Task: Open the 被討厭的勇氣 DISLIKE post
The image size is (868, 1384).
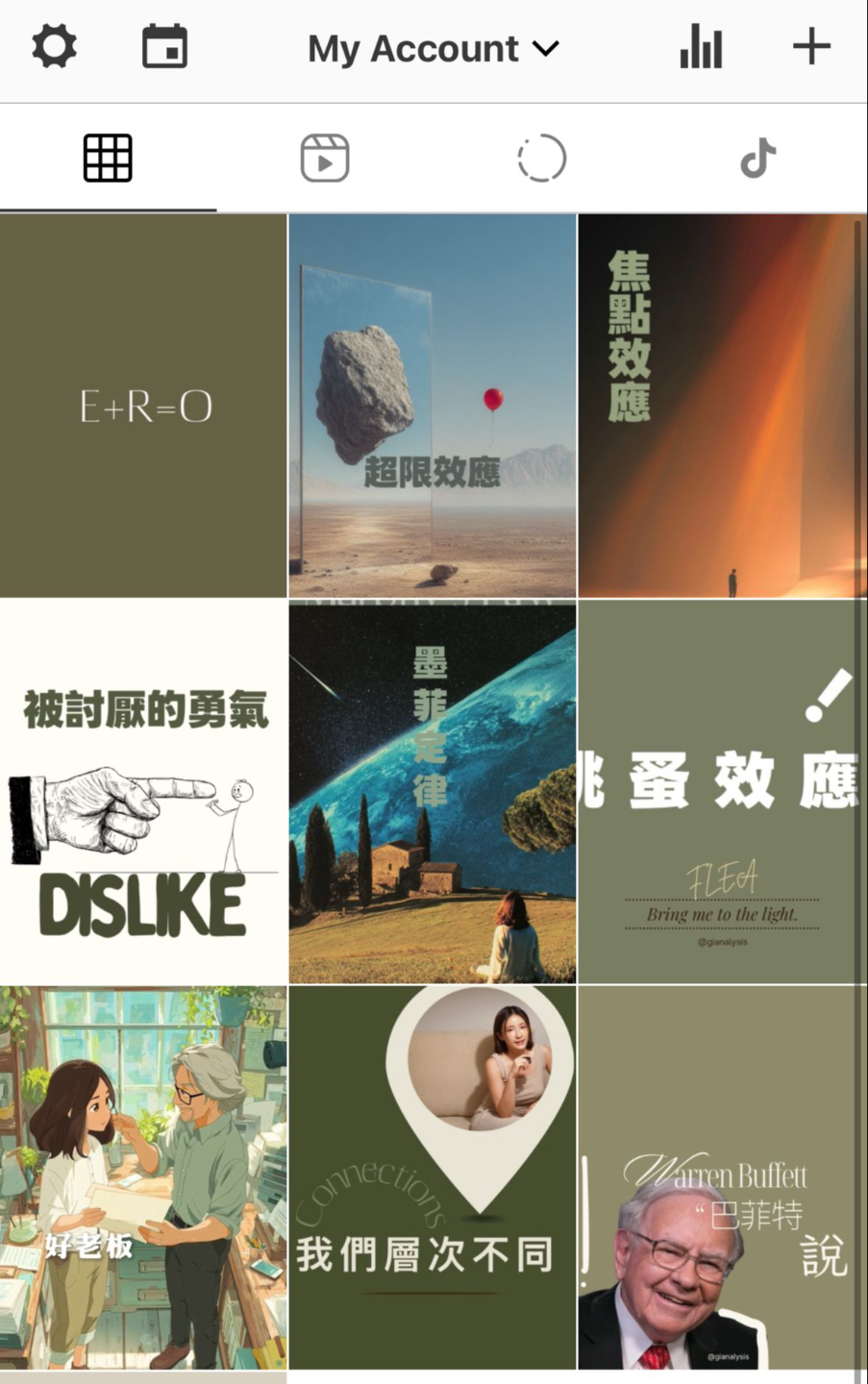Action: (143, 792)
